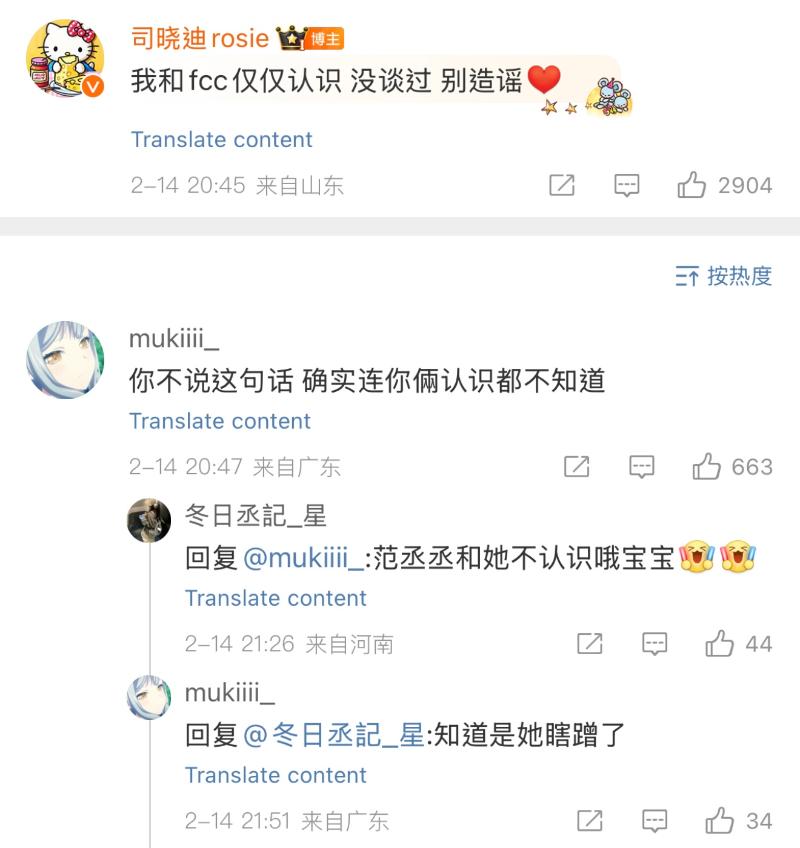Share mukiiii_'s comment with 663 likes
Screen dimensions: 800x848
(576, 467)
